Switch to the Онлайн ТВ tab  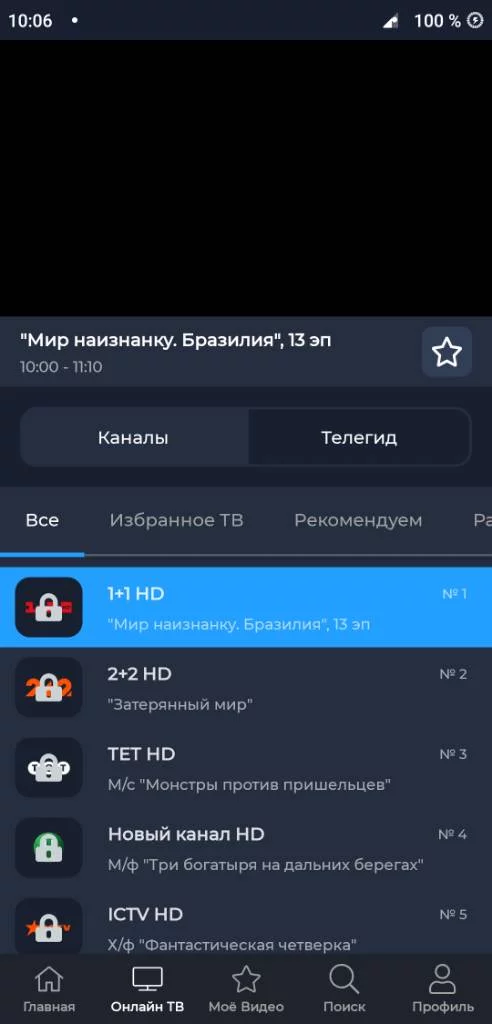[148, 989]
